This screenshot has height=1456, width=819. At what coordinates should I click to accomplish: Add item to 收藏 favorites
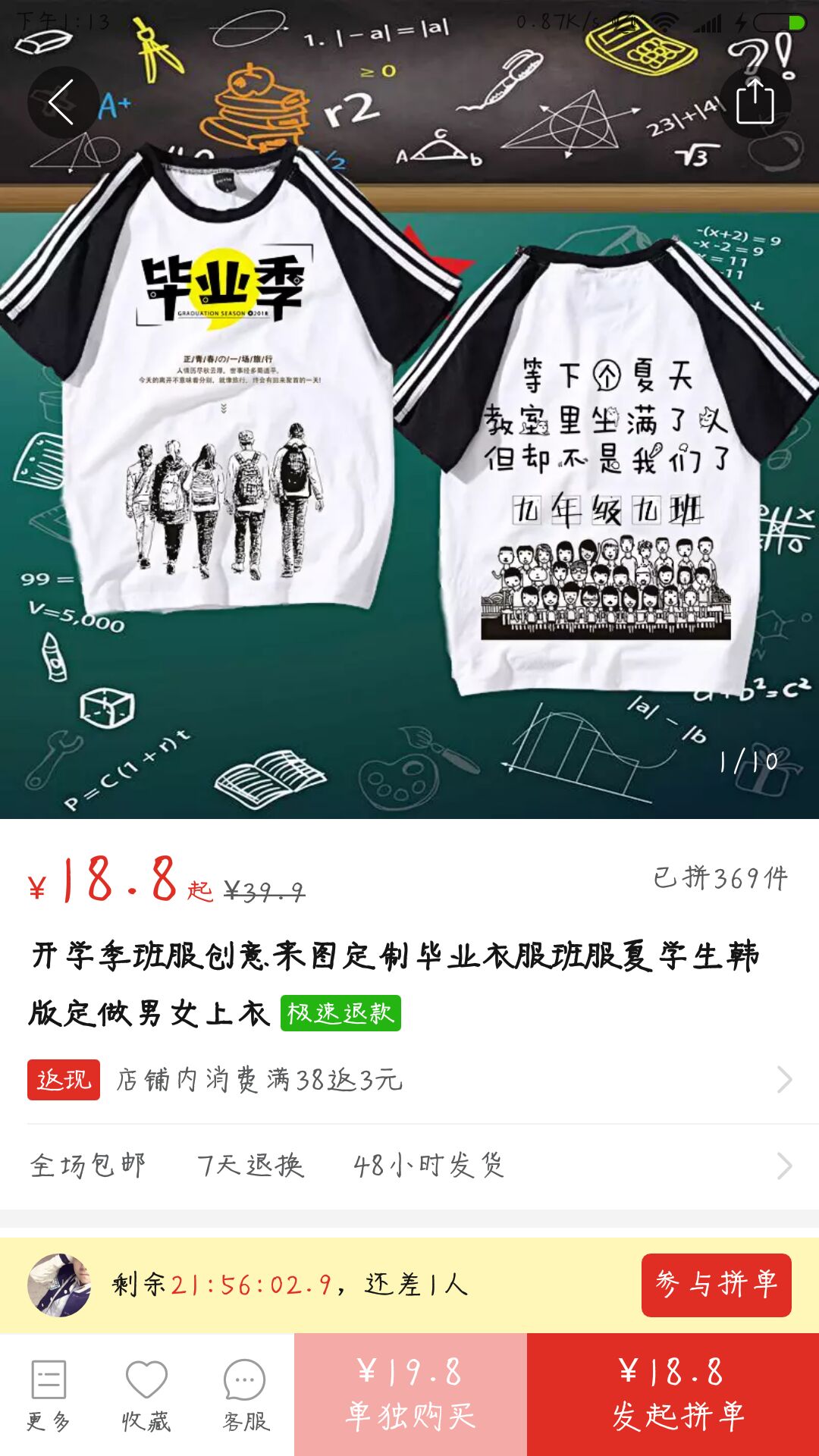click(146, 1395)
